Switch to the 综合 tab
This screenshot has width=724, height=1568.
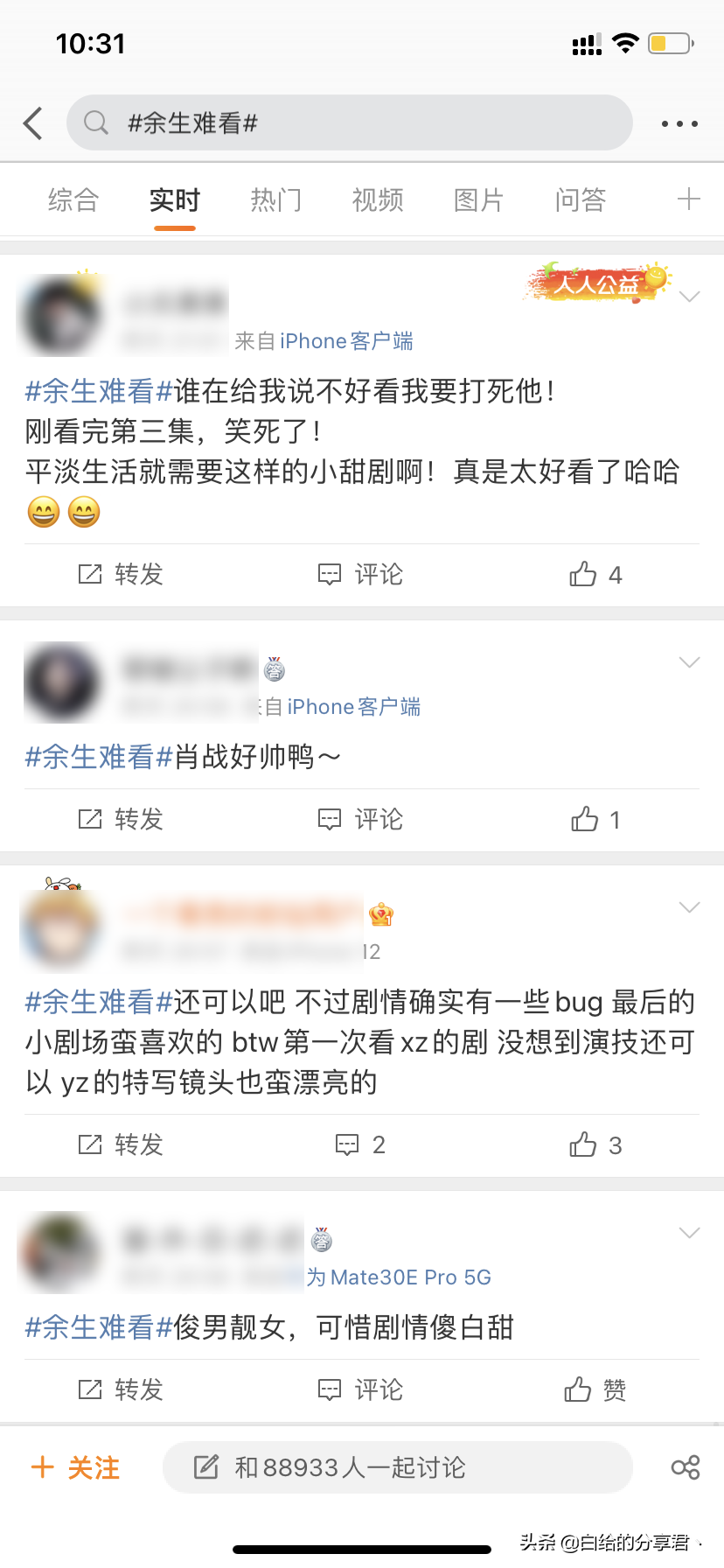73,200
